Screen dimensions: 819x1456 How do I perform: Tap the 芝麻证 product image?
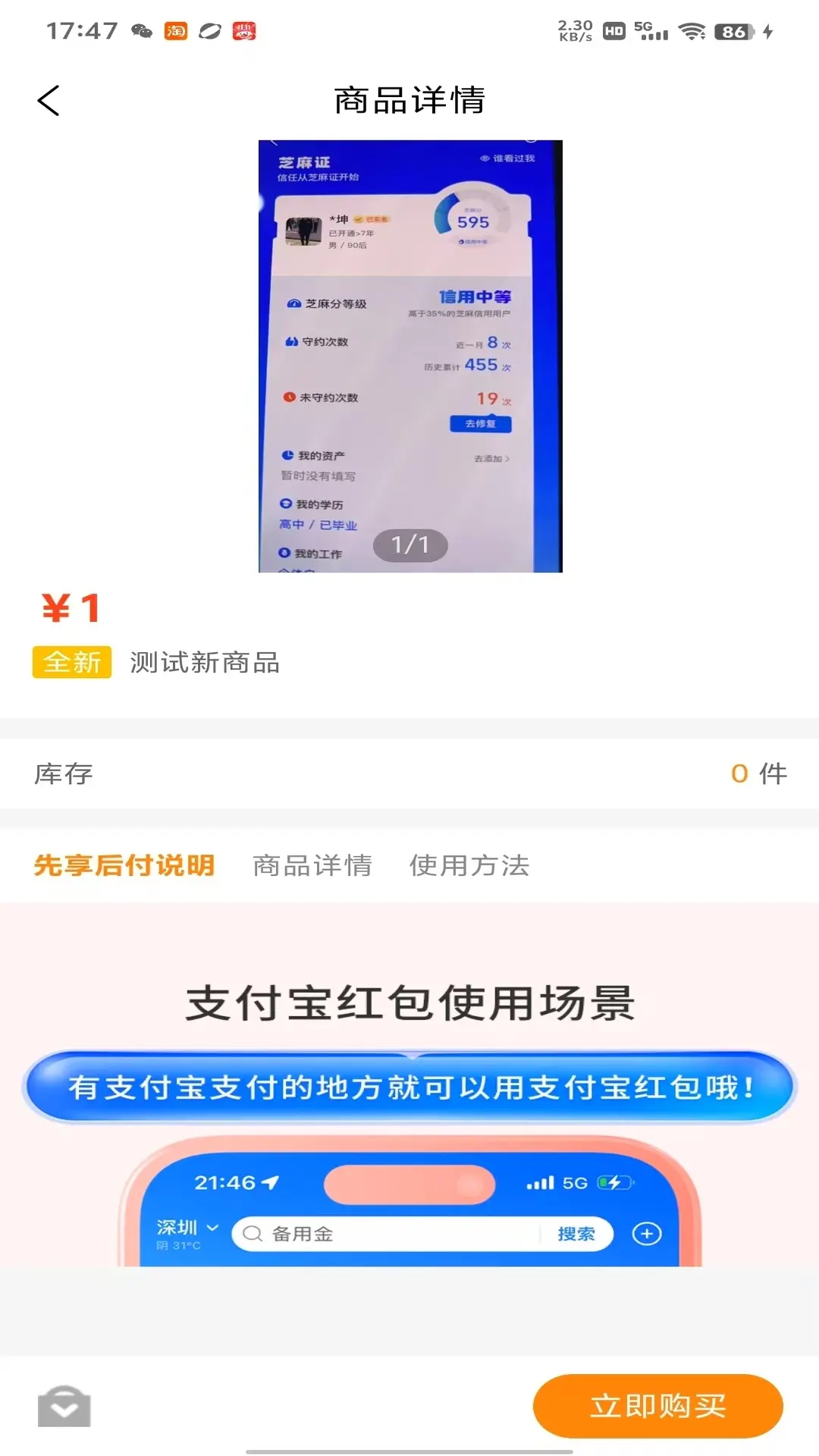click(x=409, y=356)
